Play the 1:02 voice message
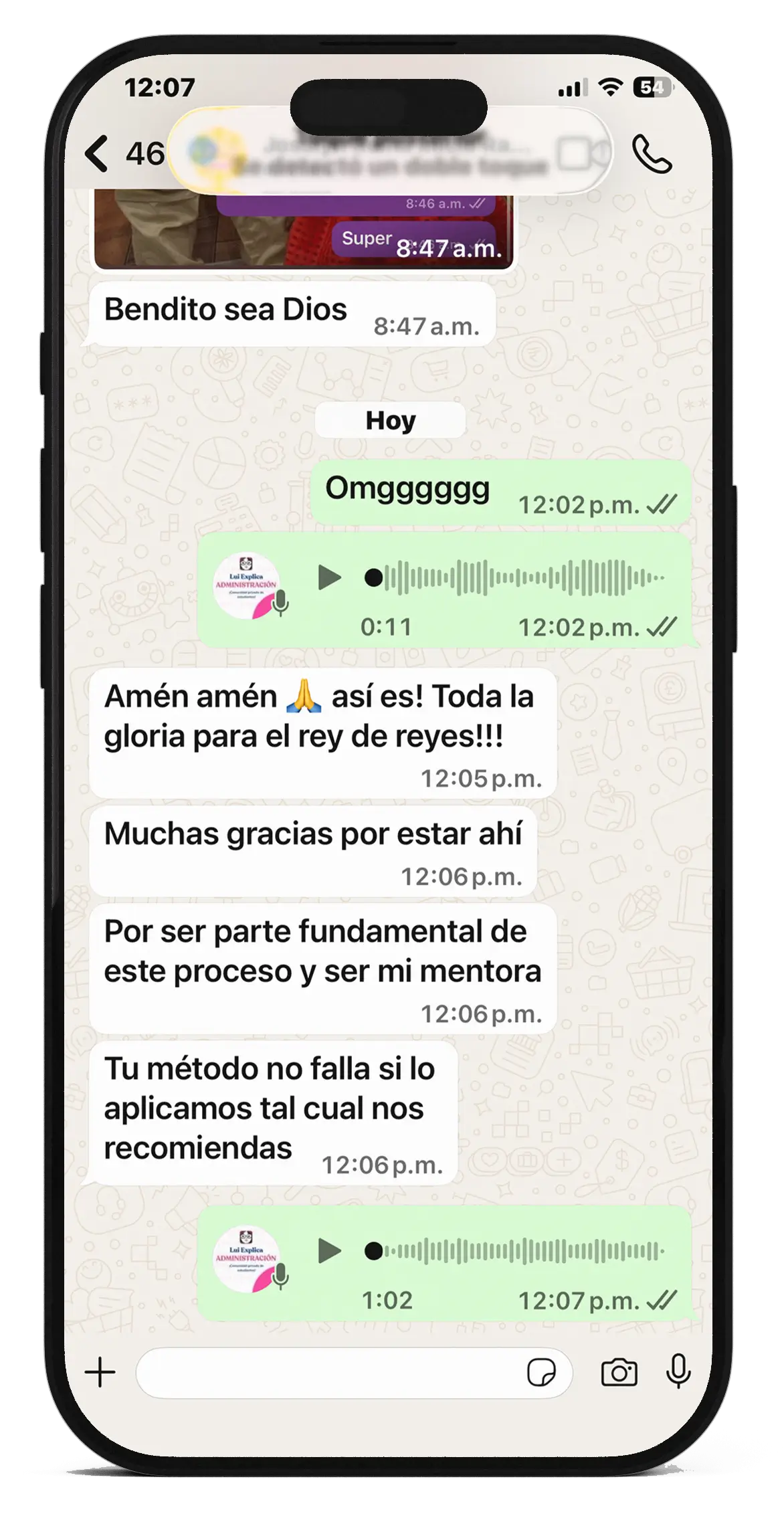The width and height of the screenshot is (784, 1526). point(328,1250)
